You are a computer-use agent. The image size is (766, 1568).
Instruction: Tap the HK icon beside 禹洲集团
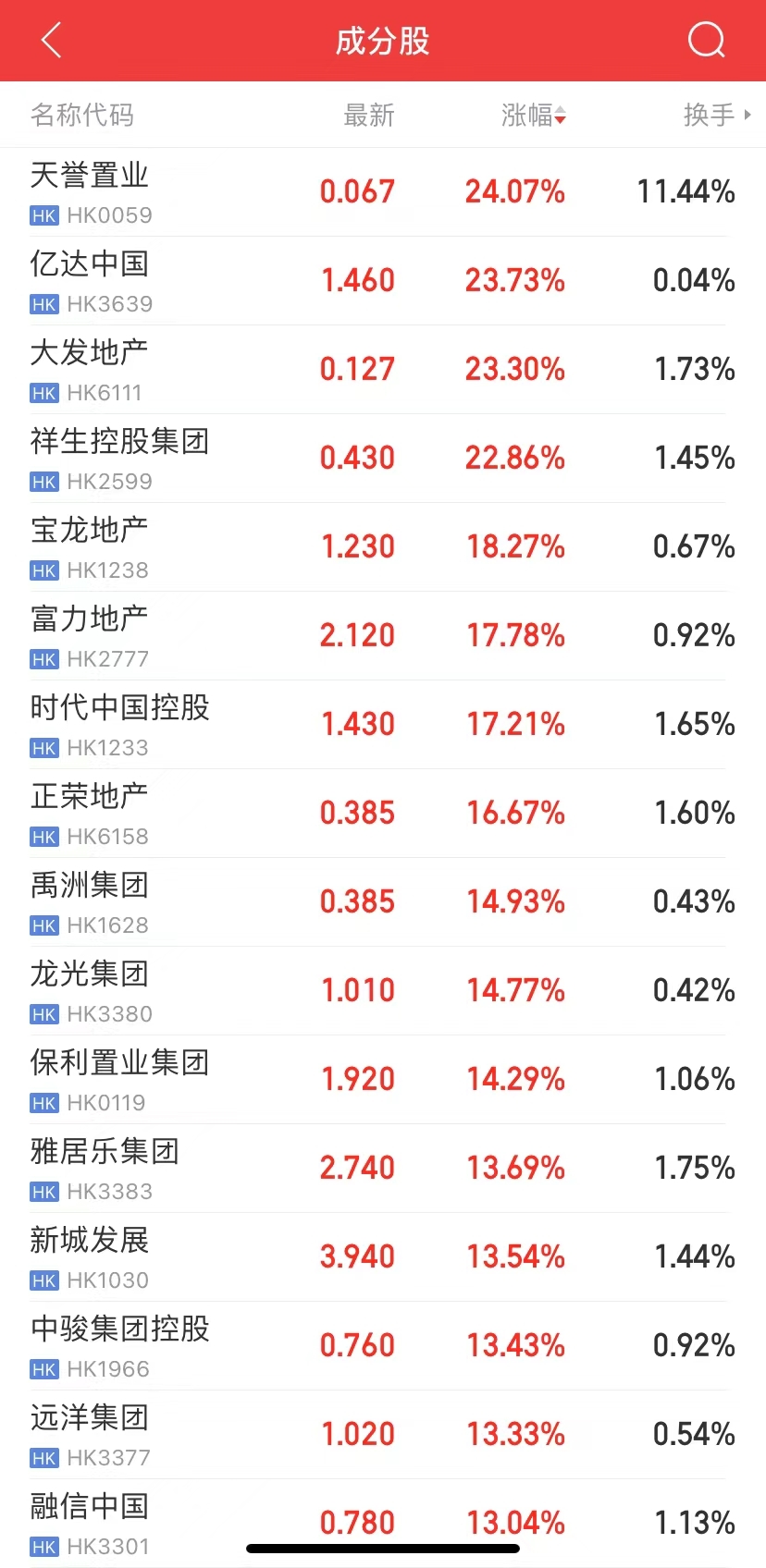point(43,925)
